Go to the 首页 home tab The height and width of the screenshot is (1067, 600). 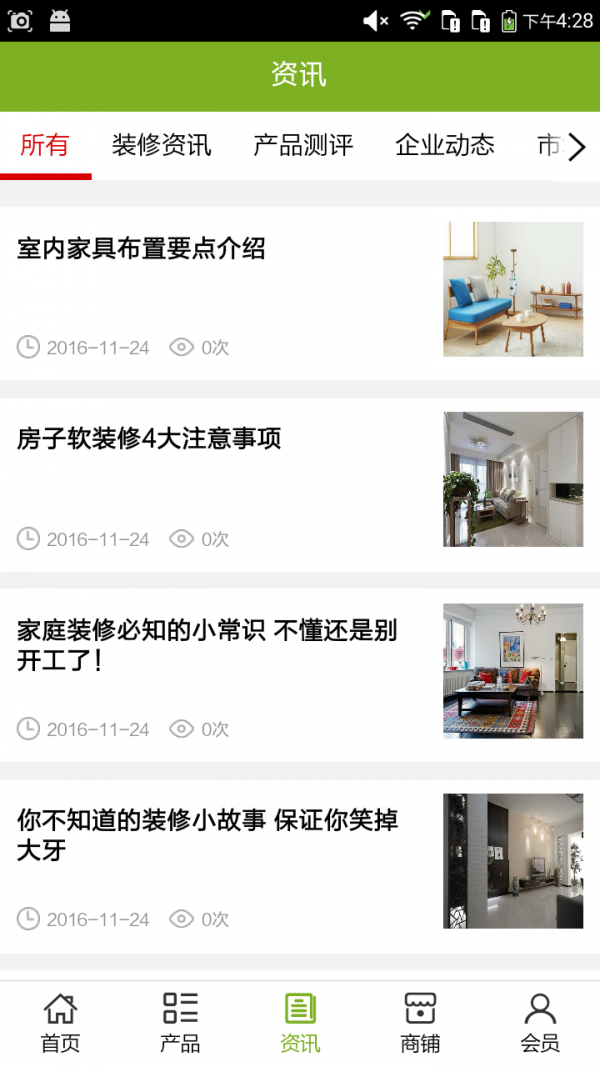click(x=60, y=1023)
